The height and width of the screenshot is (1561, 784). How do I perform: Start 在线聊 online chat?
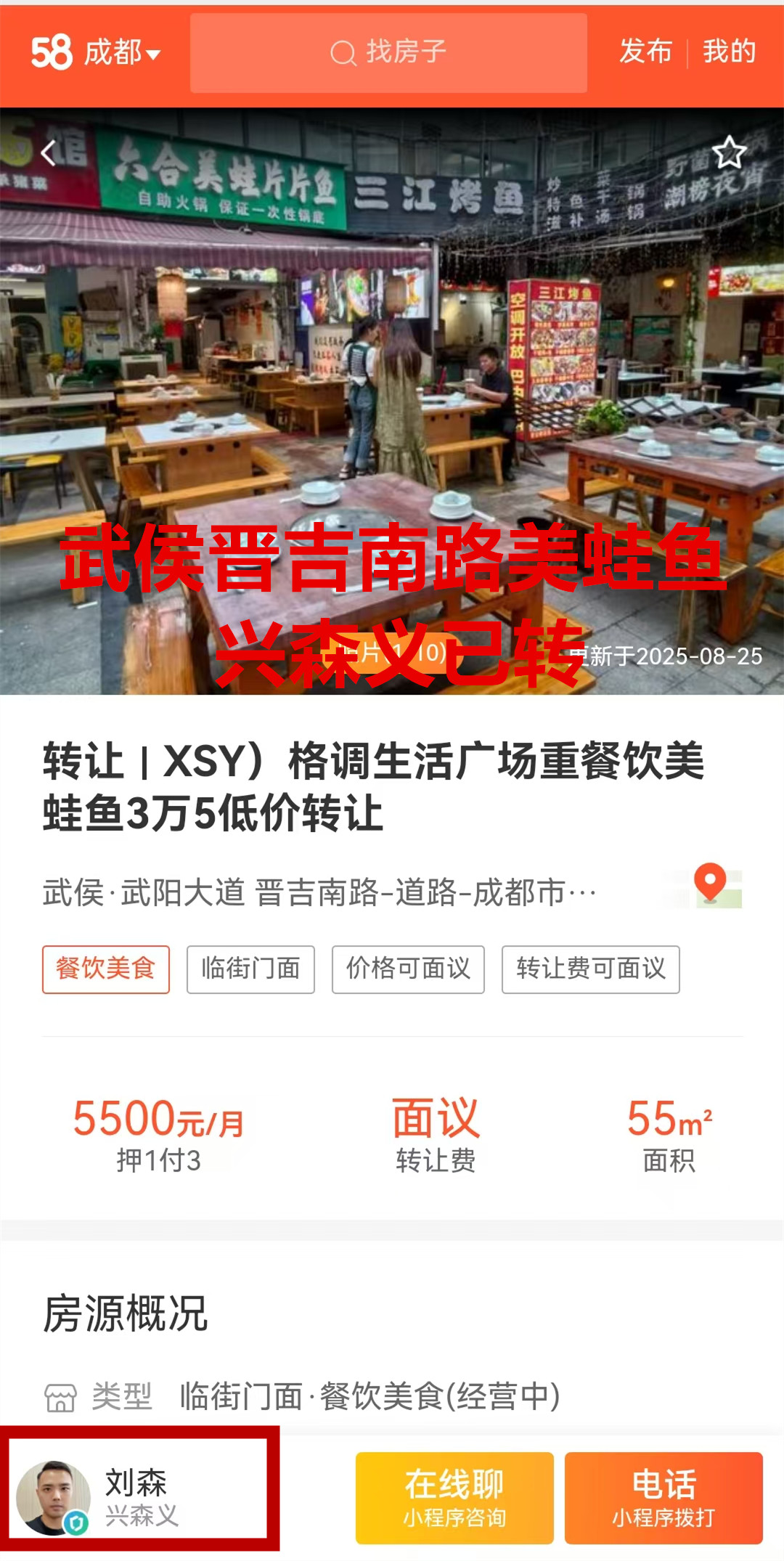coord(454,1498)
